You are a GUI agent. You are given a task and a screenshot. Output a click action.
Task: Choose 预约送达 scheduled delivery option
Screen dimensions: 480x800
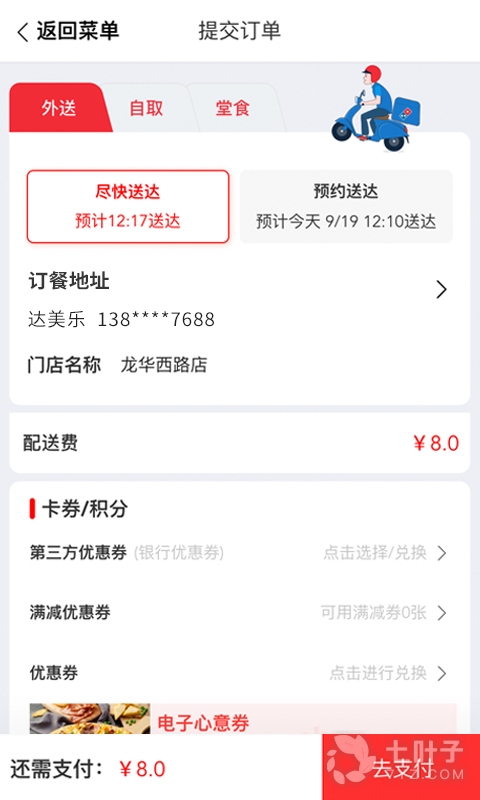click(x=346, y=207)
